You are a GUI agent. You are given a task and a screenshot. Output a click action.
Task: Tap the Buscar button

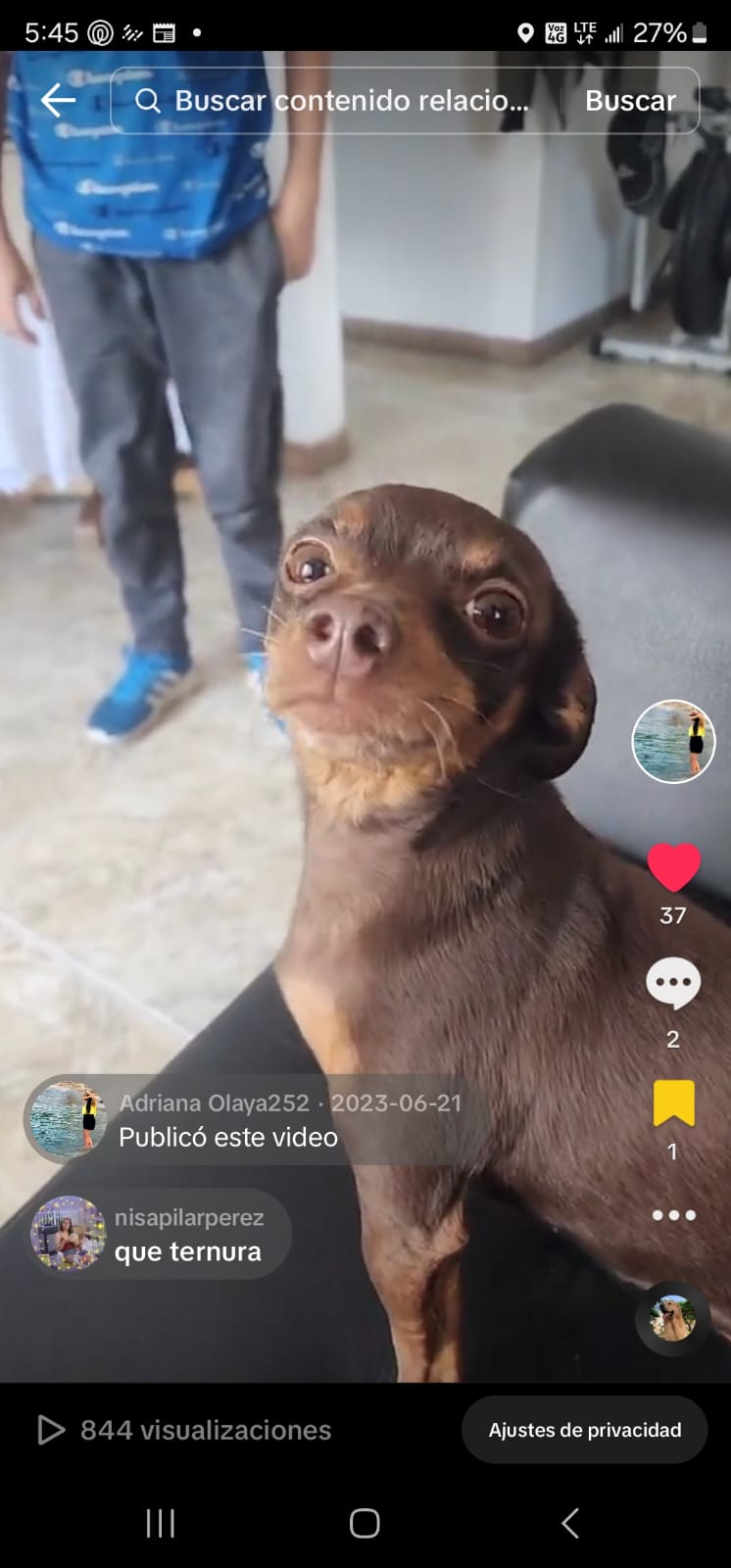[x=630, y=100]
